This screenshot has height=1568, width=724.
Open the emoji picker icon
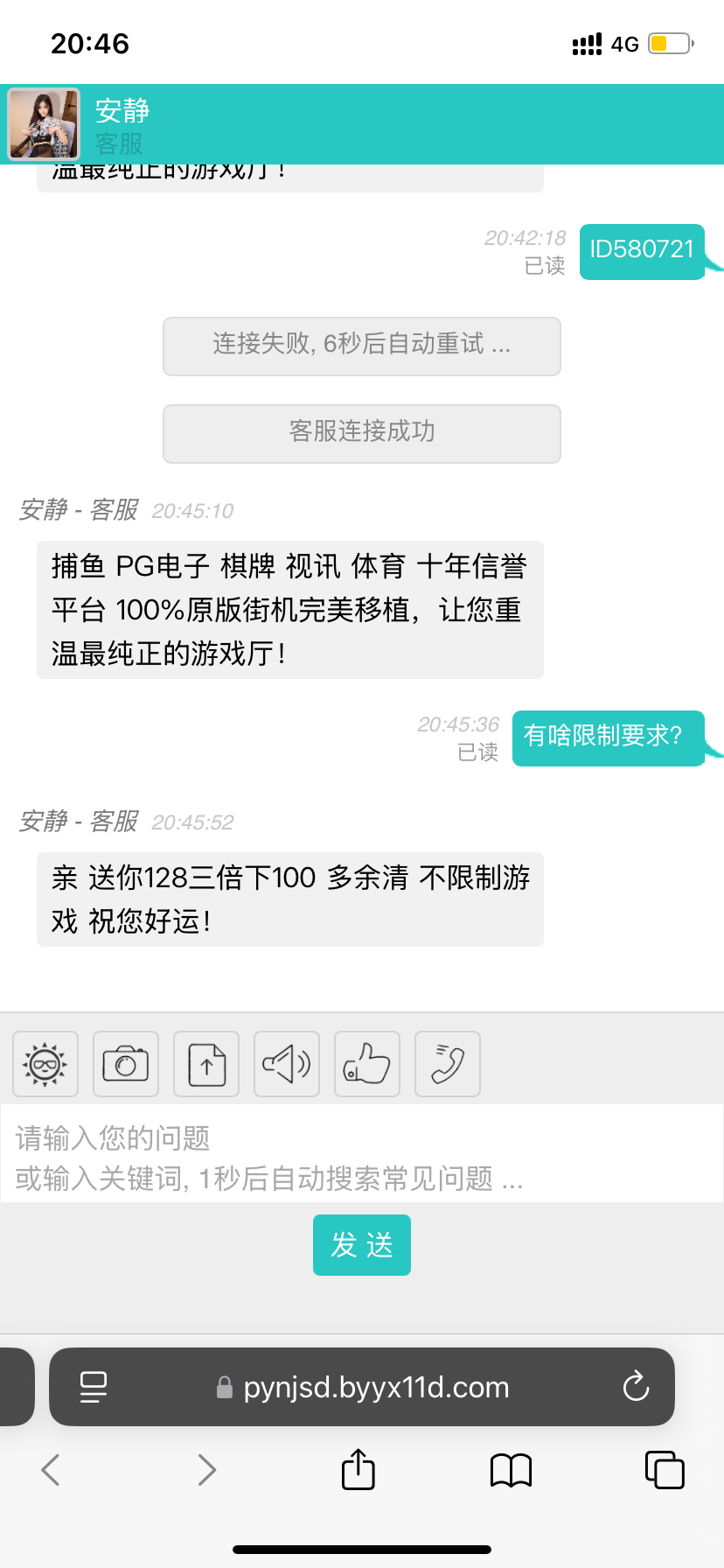(45, 1064)
